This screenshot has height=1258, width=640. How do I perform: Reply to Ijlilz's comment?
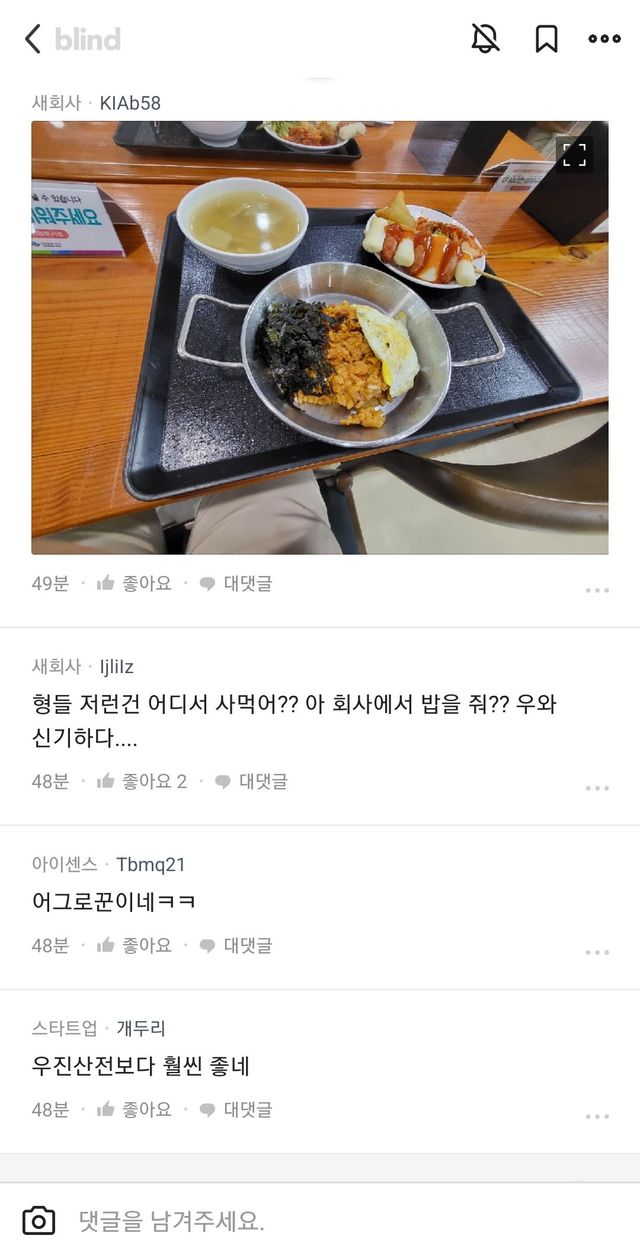click(x=252, y=781)
